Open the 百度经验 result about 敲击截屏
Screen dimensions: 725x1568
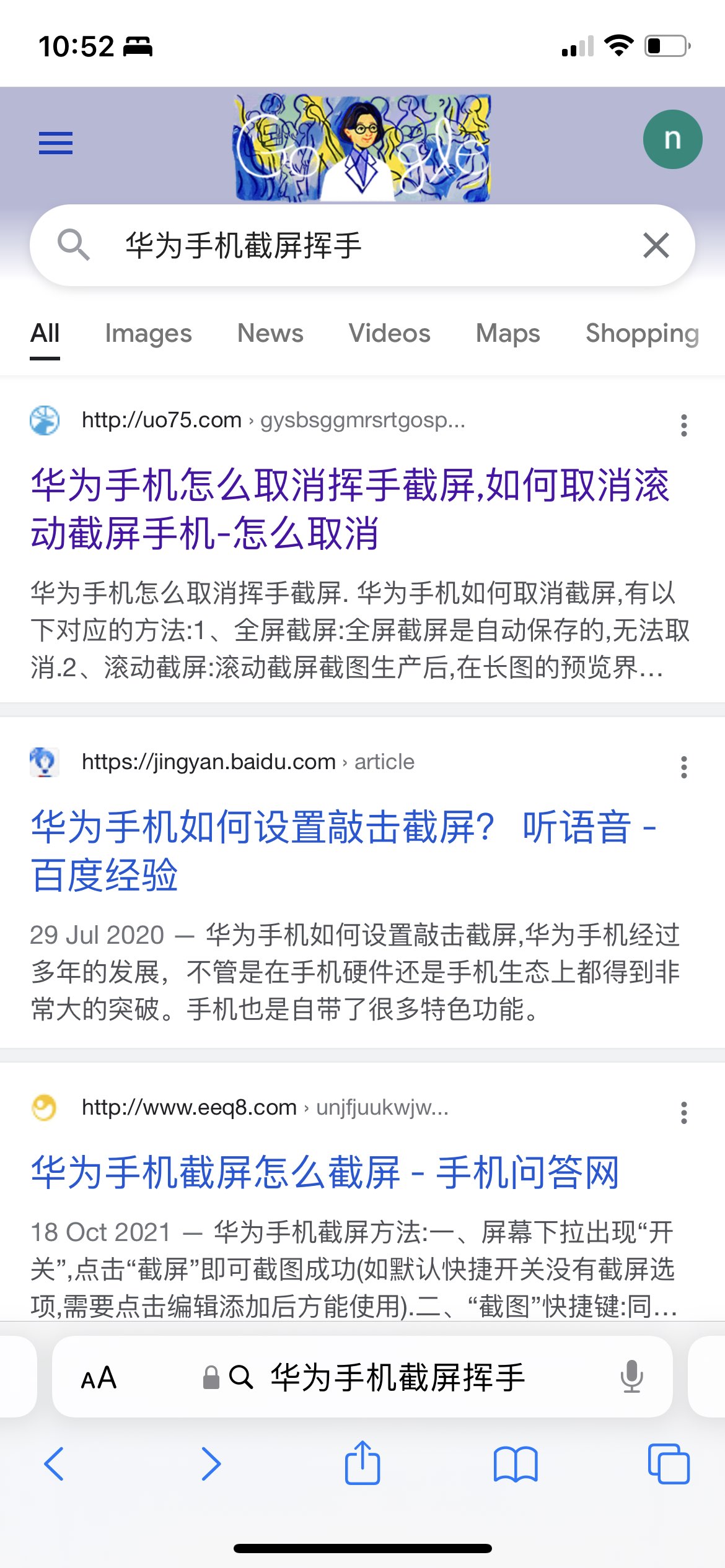(x=344, y=851)
